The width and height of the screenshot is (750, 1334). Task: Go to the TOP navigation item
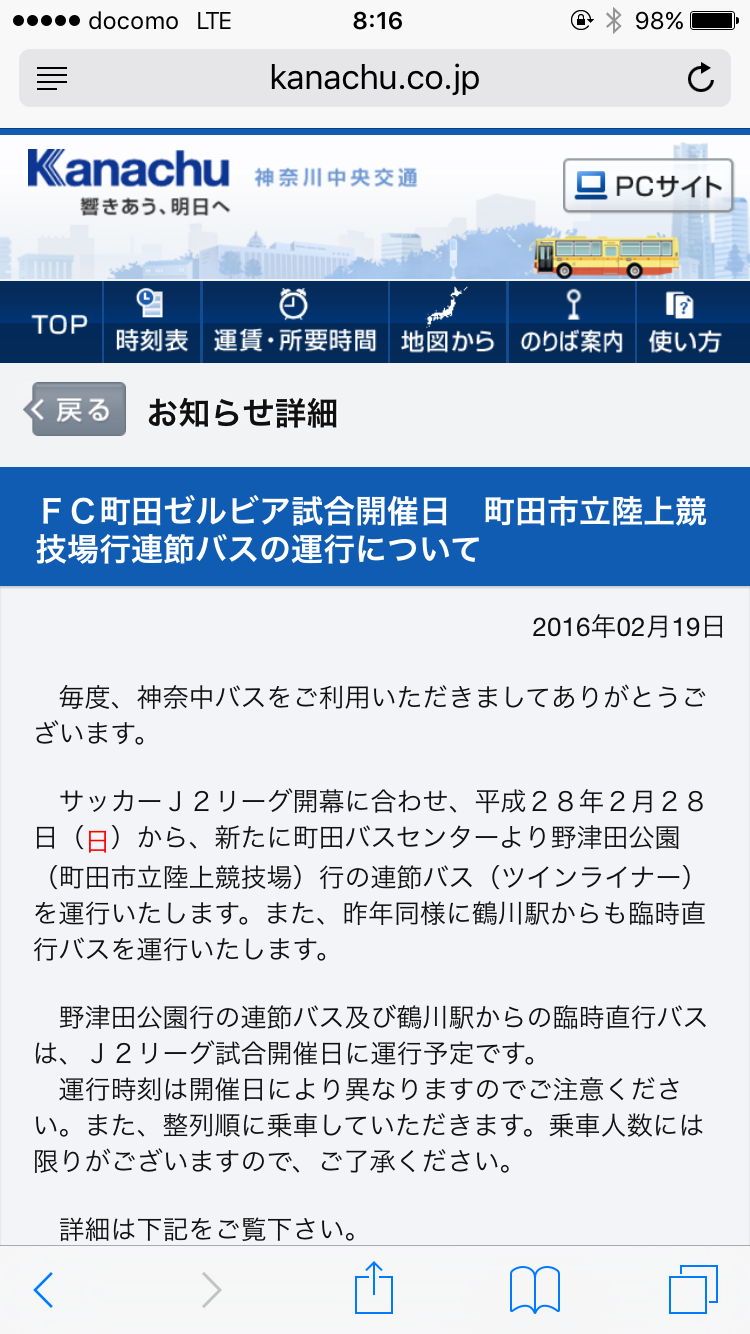pos(59,323)
